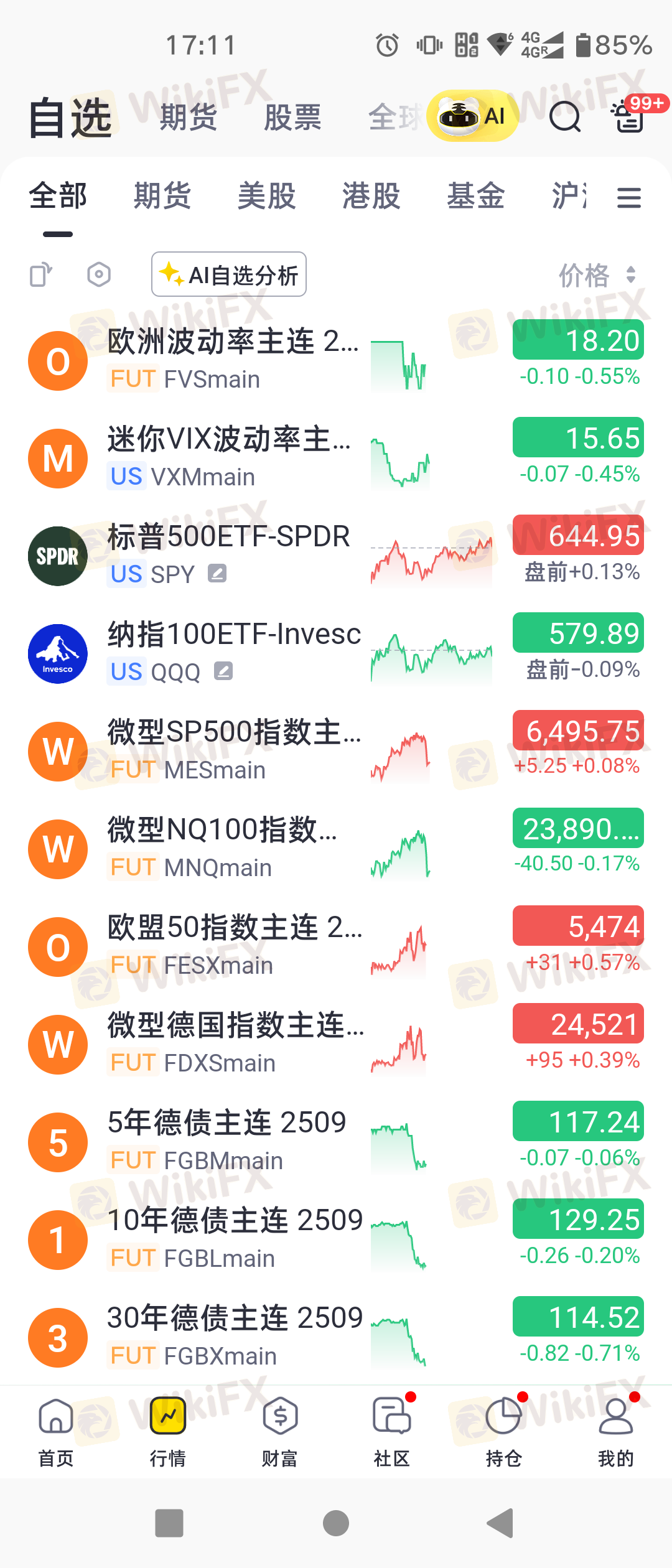Open the notifications icon with 99+ badge
Screen dimensions: 672x1568
click(x=630, y=114)
